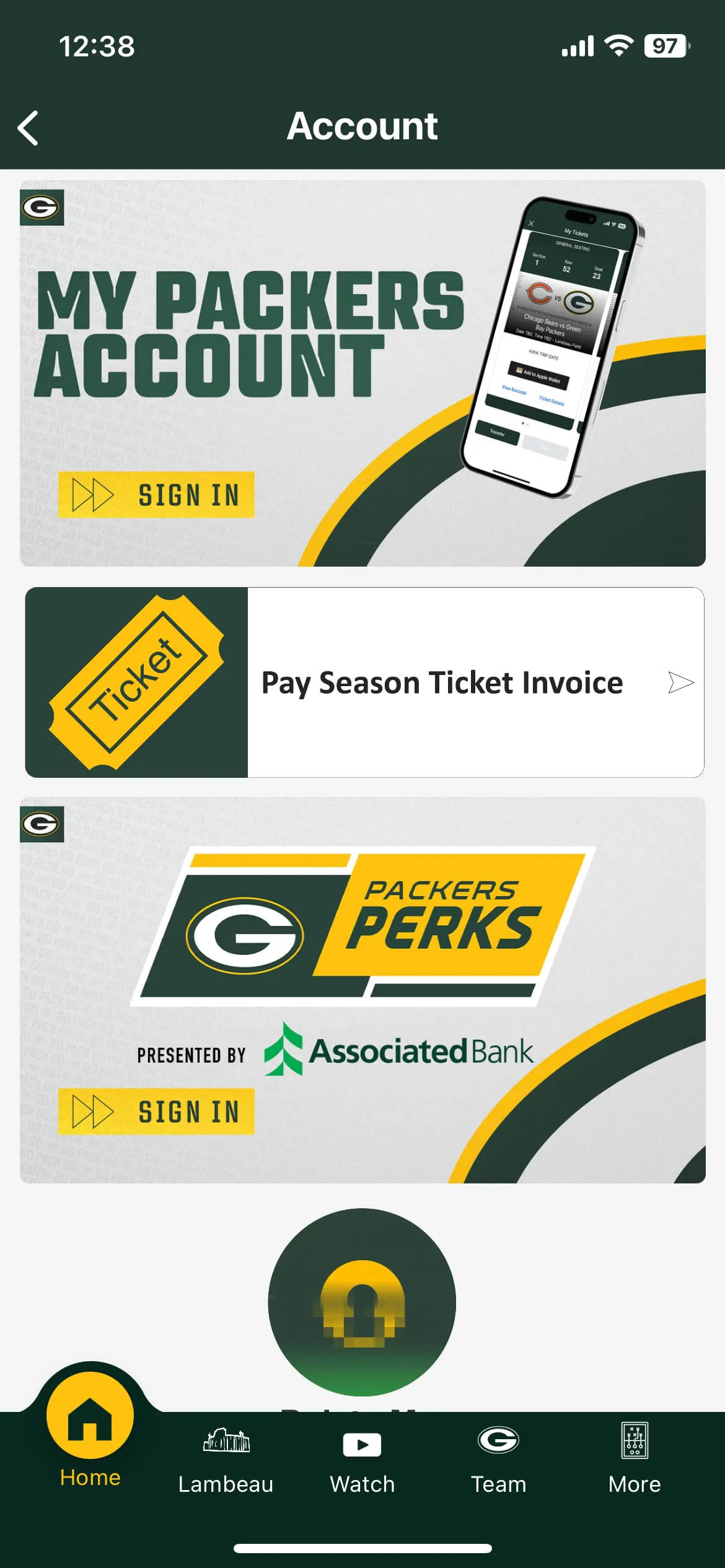Tap the battery indicator
The image size is (725, 1568).
(666, 44)
